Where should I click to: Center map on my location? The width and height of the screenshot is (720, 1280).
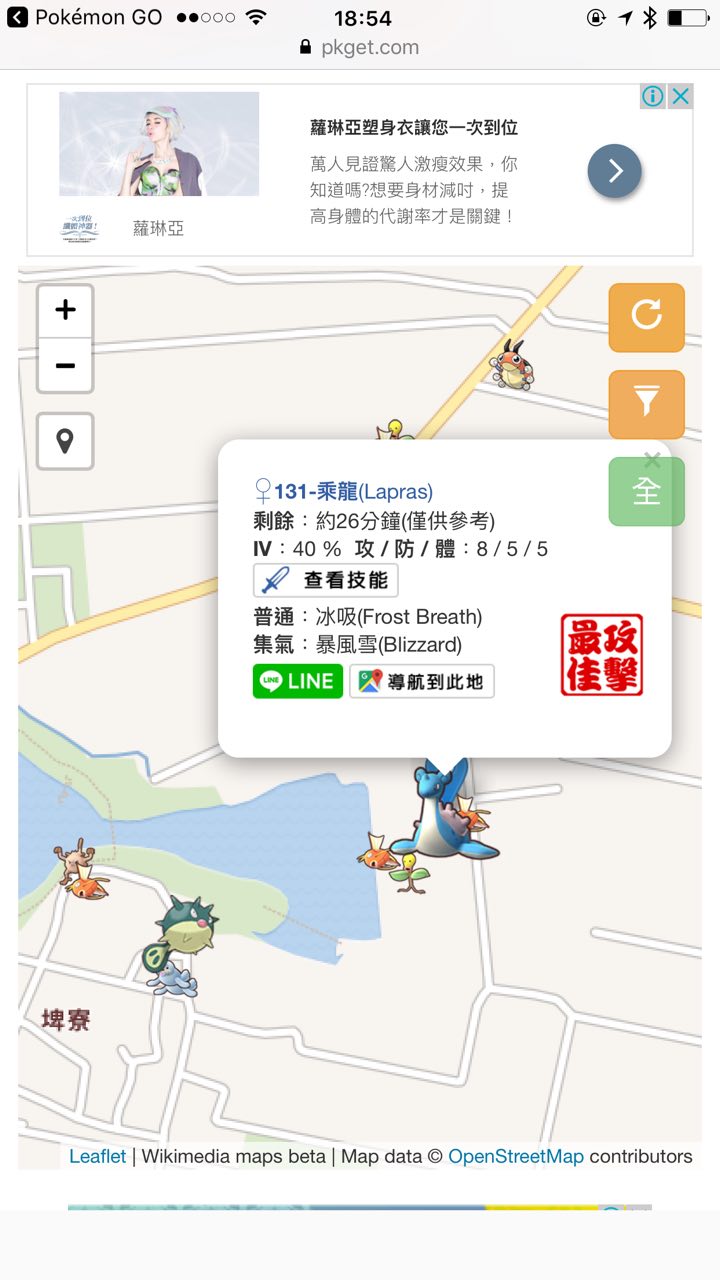(x=65, y=441)
